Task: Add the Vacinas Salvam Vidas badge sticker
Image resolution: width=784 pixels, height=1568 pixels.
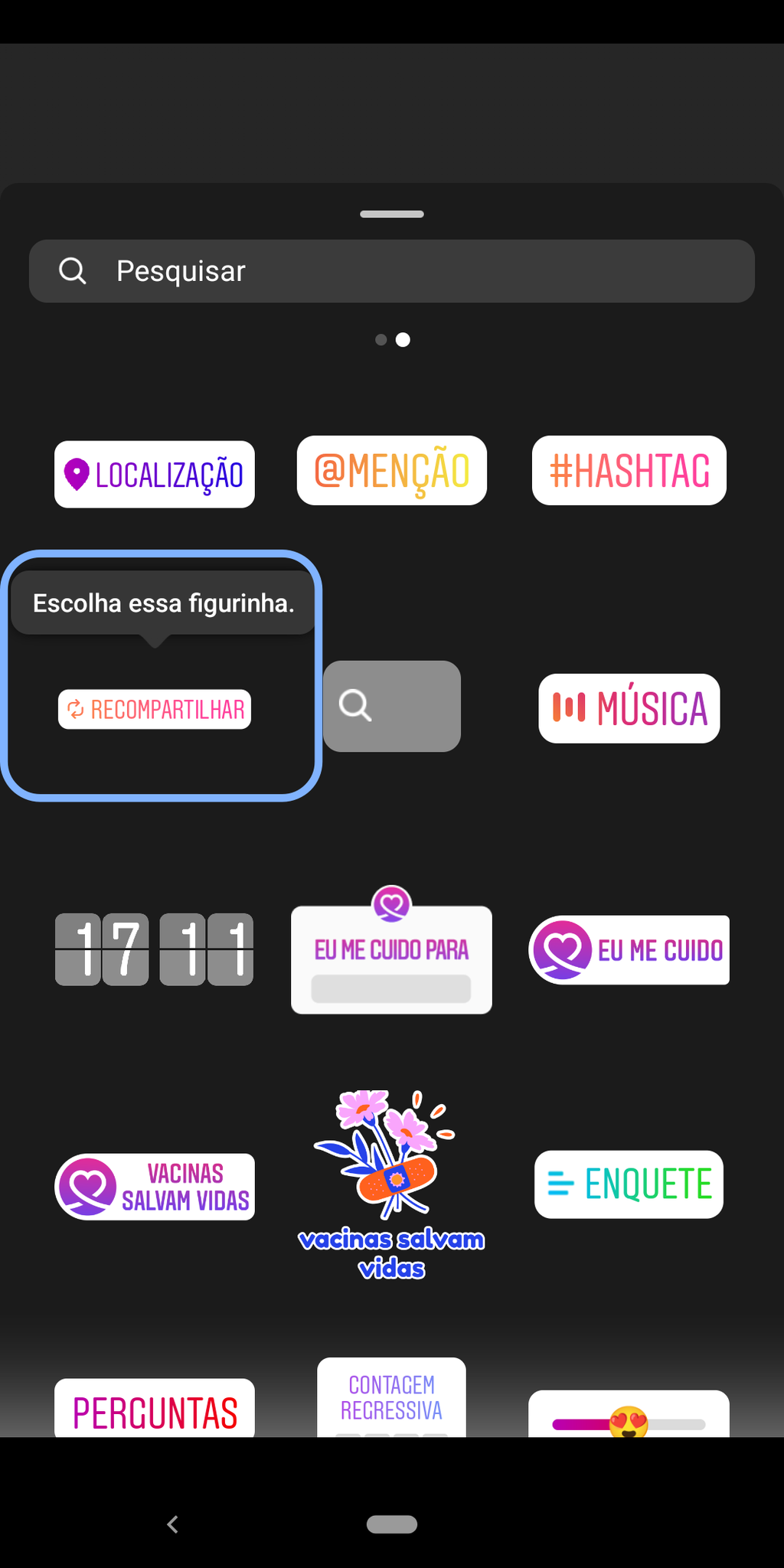Action: (155, 1187)
